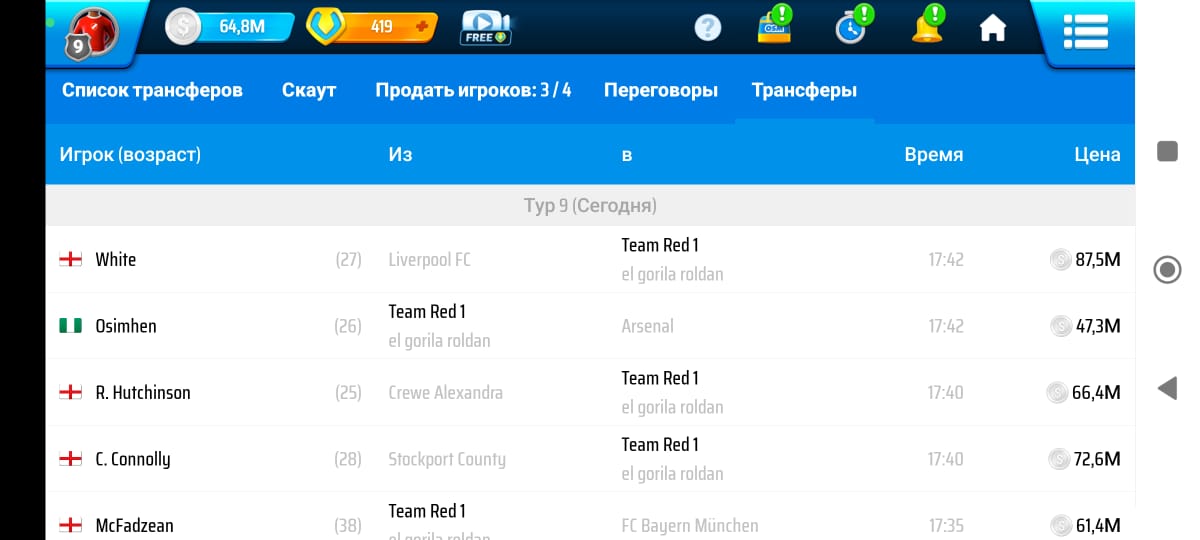Open the Osimhen transfer row
This screenshot has width=1200, height=540.
(590, 326)
